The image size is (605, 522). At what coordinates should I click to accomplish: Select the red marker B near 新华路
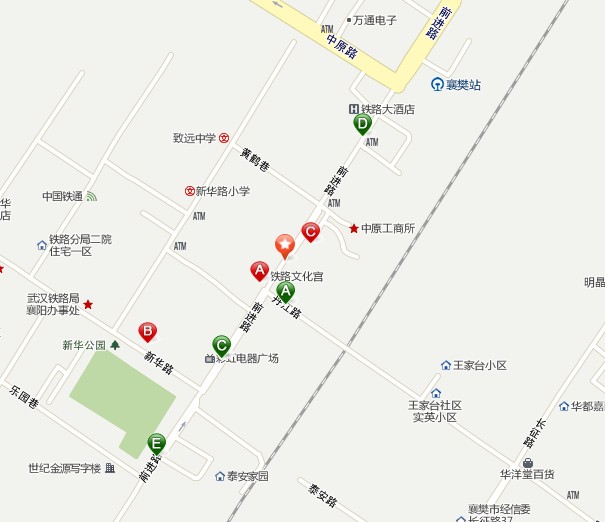click(x=147, y=331)
